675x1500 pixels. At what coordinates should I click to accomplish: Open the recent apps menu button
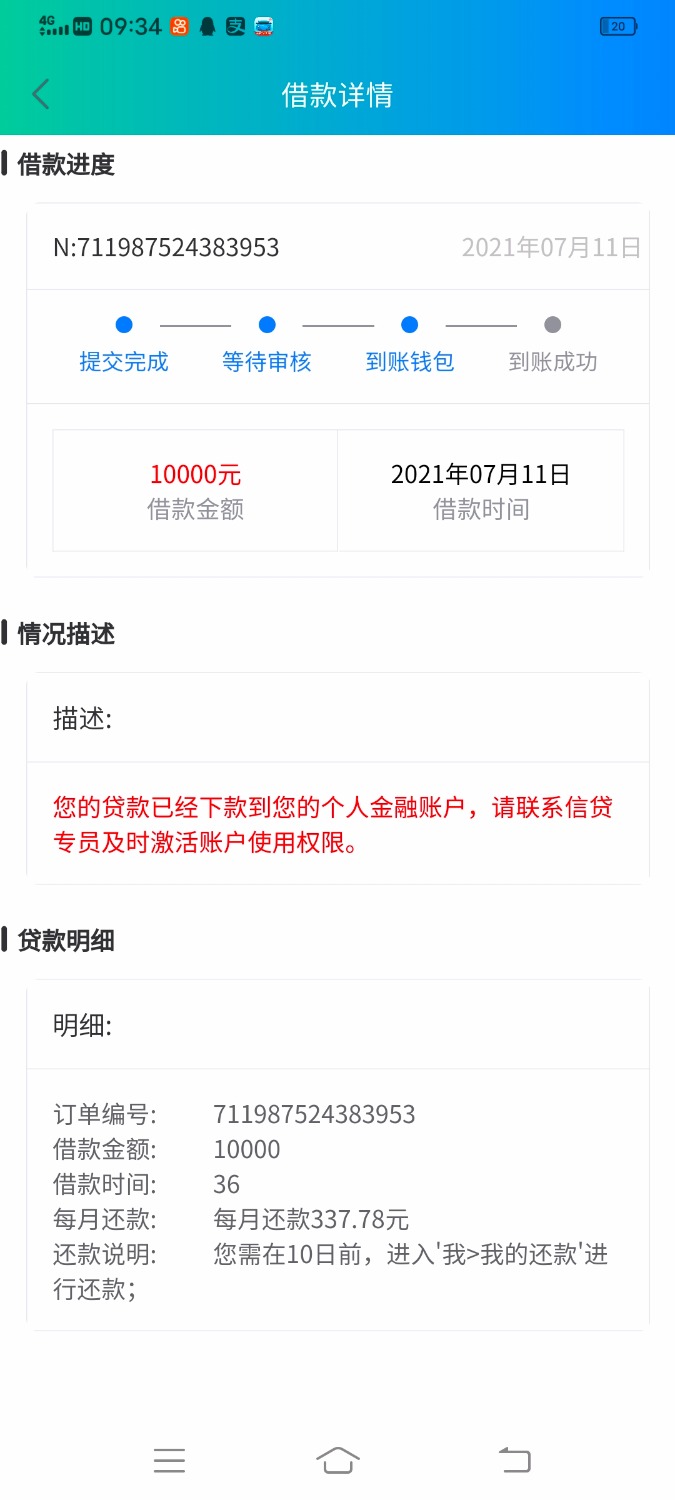(x=169, y=1461)
